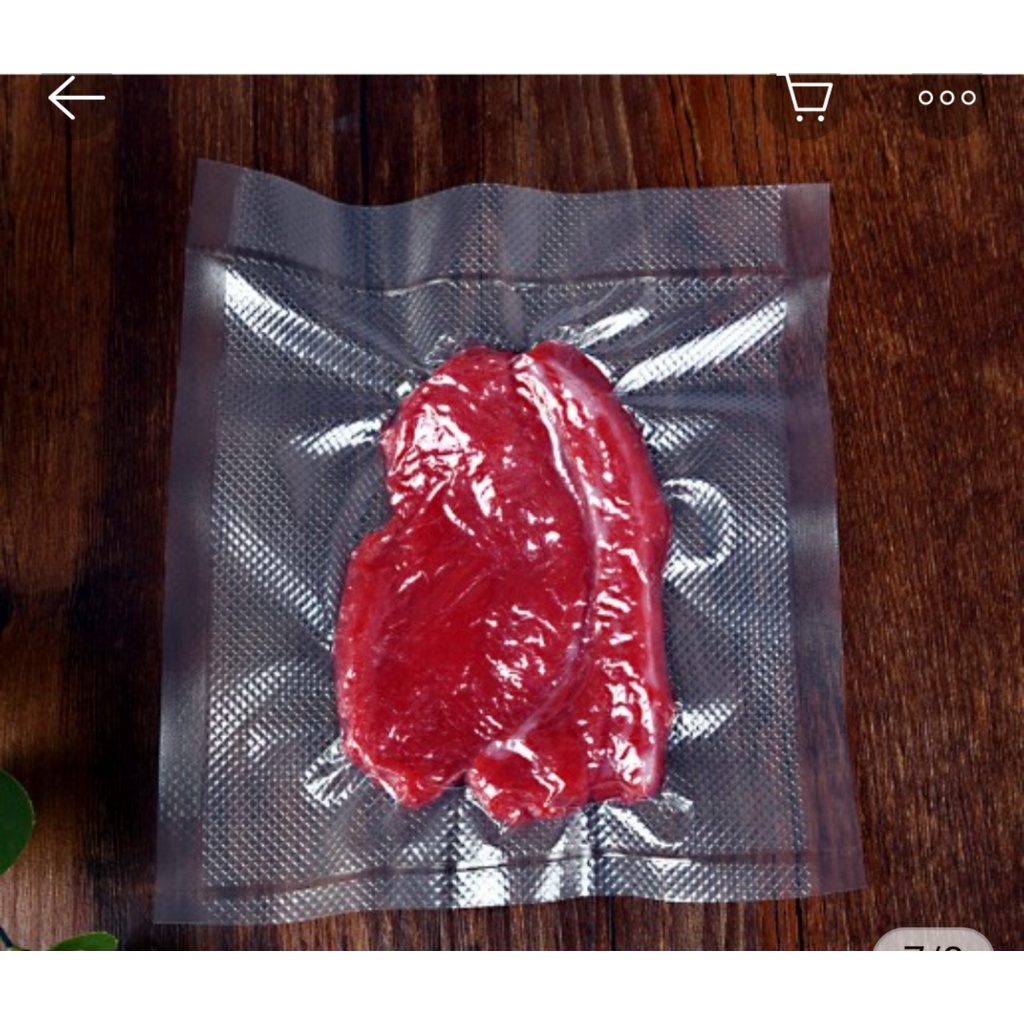
Task: Open the three-dot overflow menu
Action: point(947,98)
